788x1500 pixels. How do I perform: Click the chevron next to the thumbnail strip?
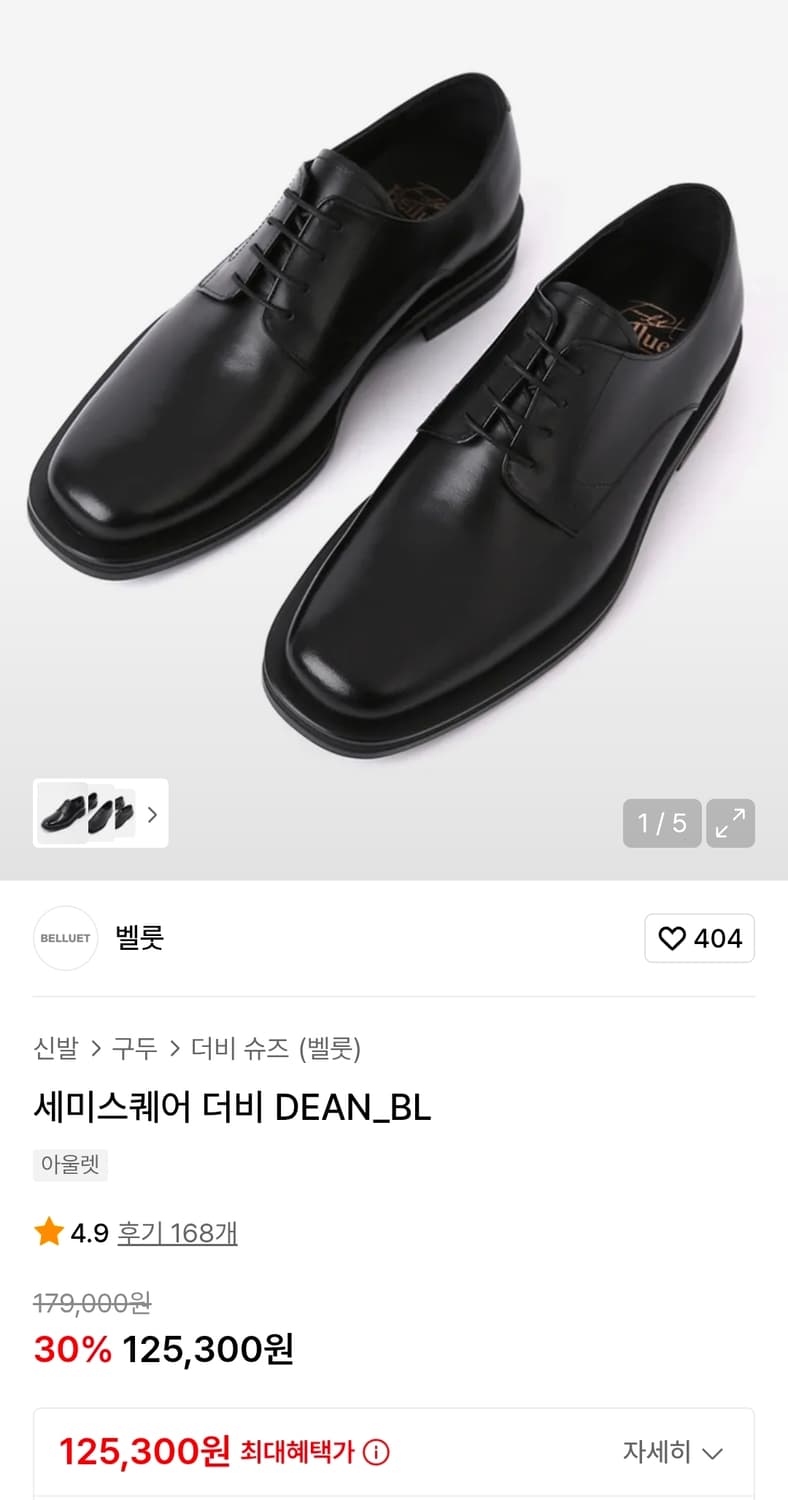pos(152,815)
